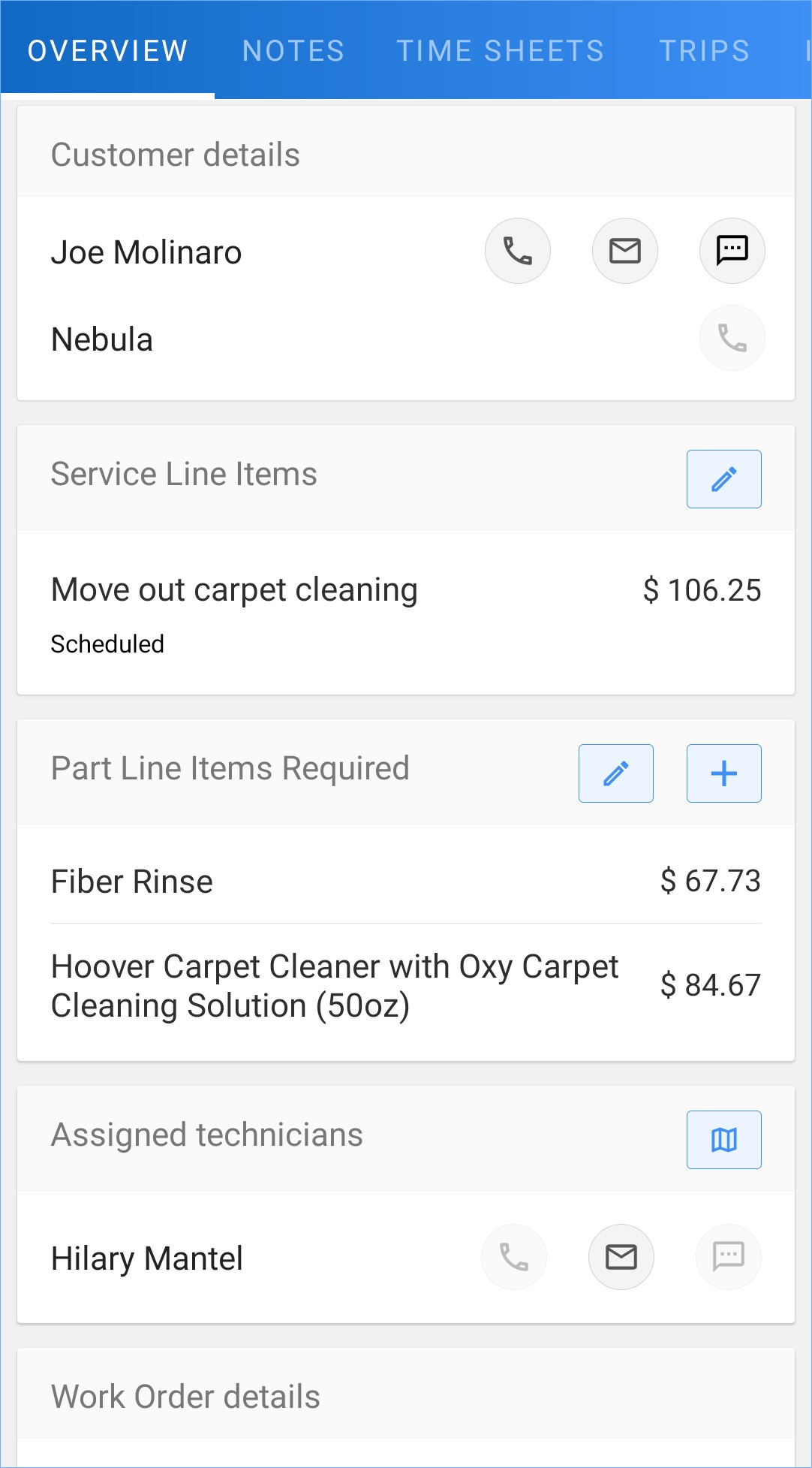Screen dimensions: 812x1468
Task: Open the map for assigned technicians
Action: (723, 1140)
